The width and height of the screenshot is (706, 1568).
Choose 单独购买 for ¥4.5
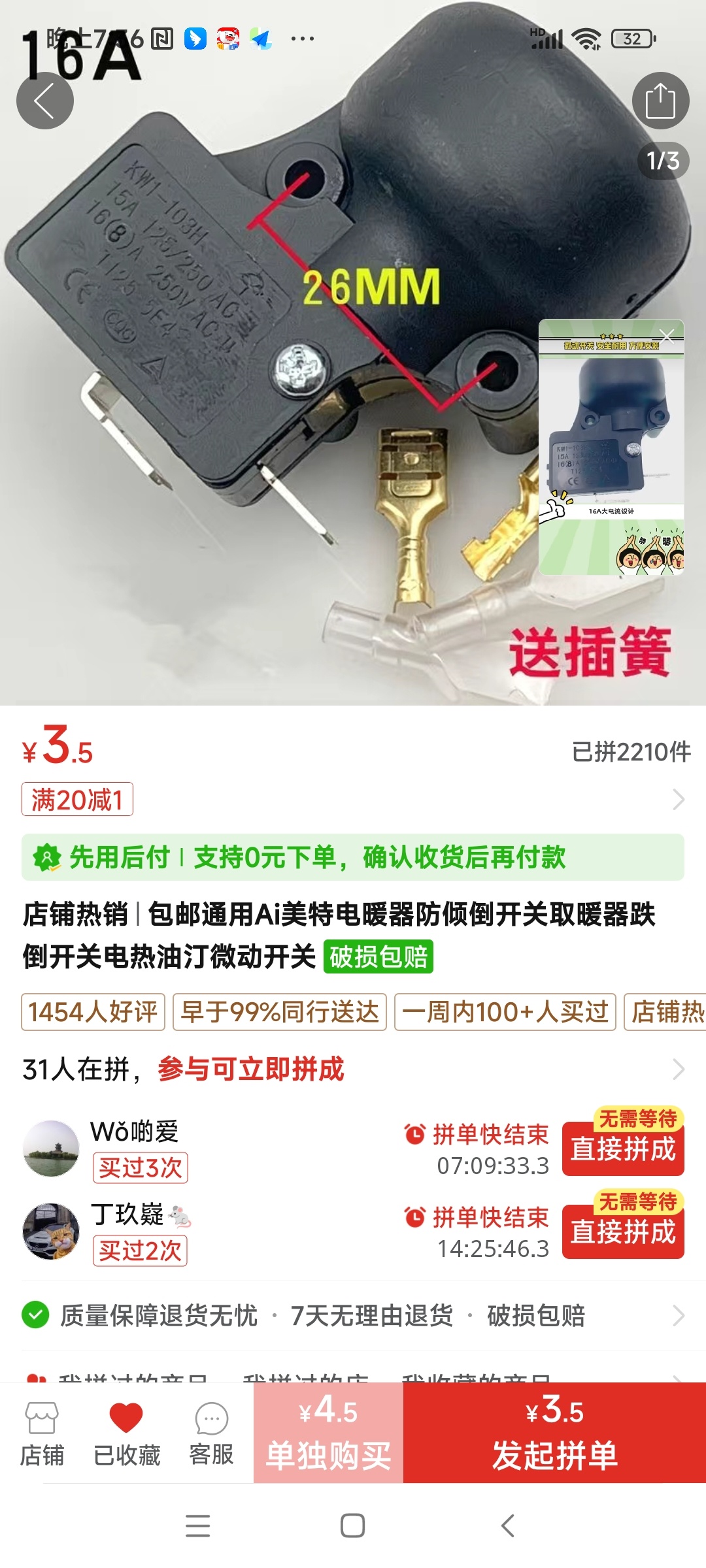[x=328, y=1433]
